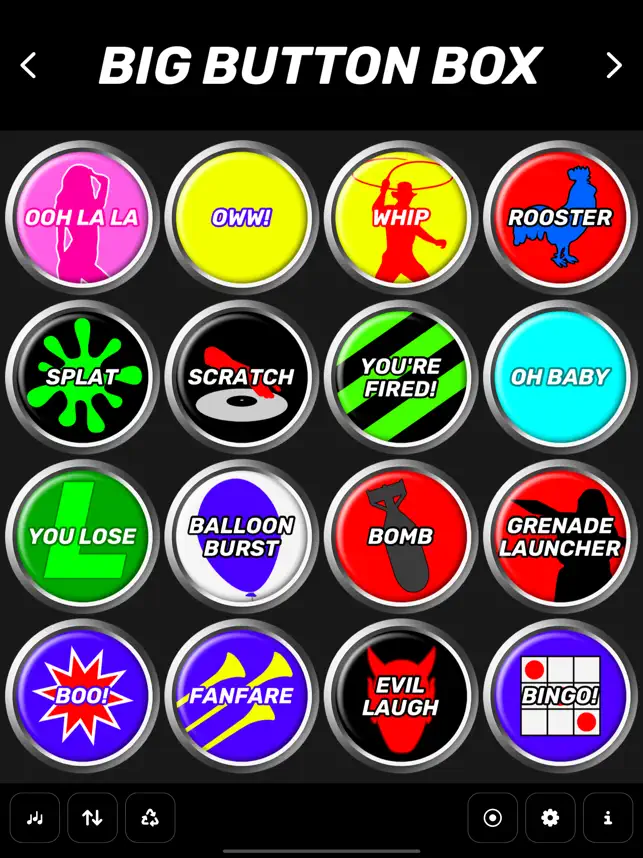
Task: Play the WHIP sound effect
Action: pos(401,218)
